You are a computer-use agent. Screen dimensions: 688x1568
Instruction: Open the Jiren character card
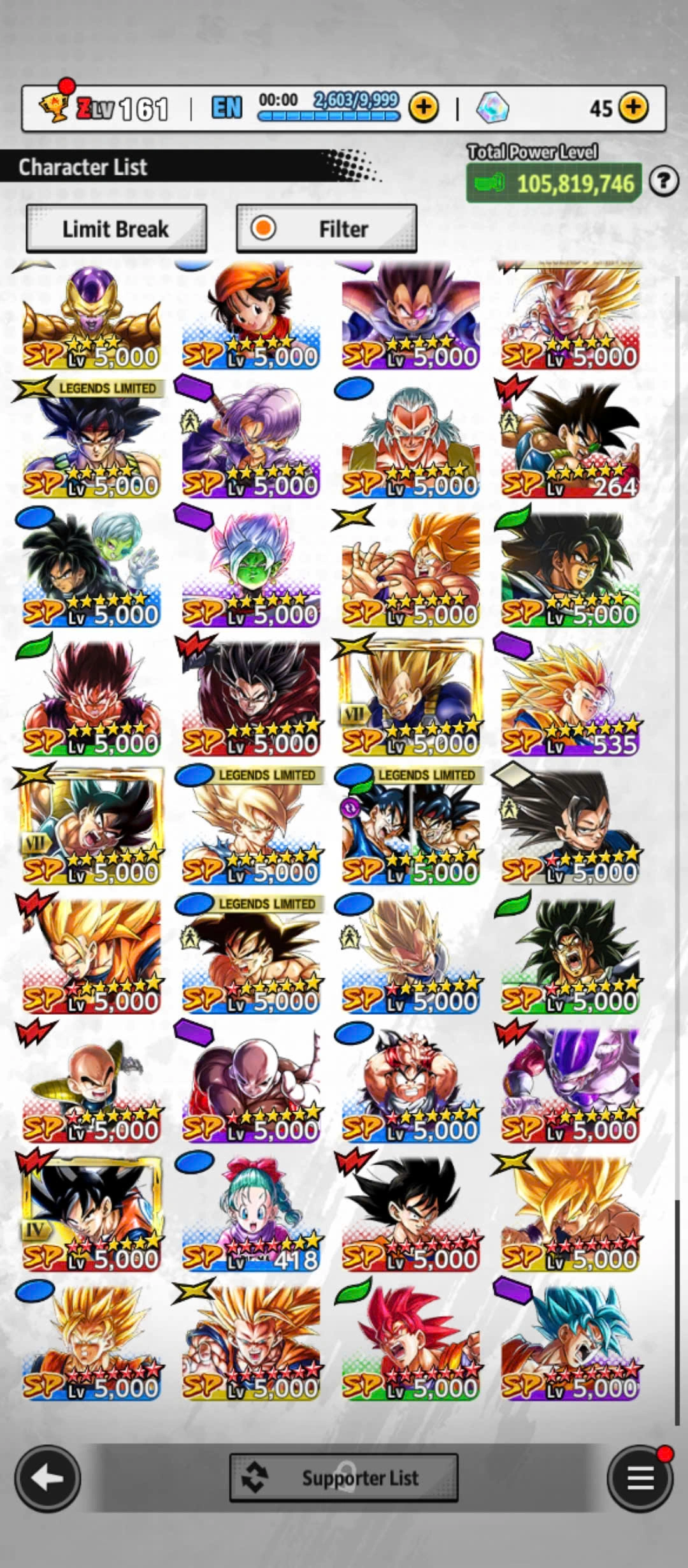[x=251, y=1082]
